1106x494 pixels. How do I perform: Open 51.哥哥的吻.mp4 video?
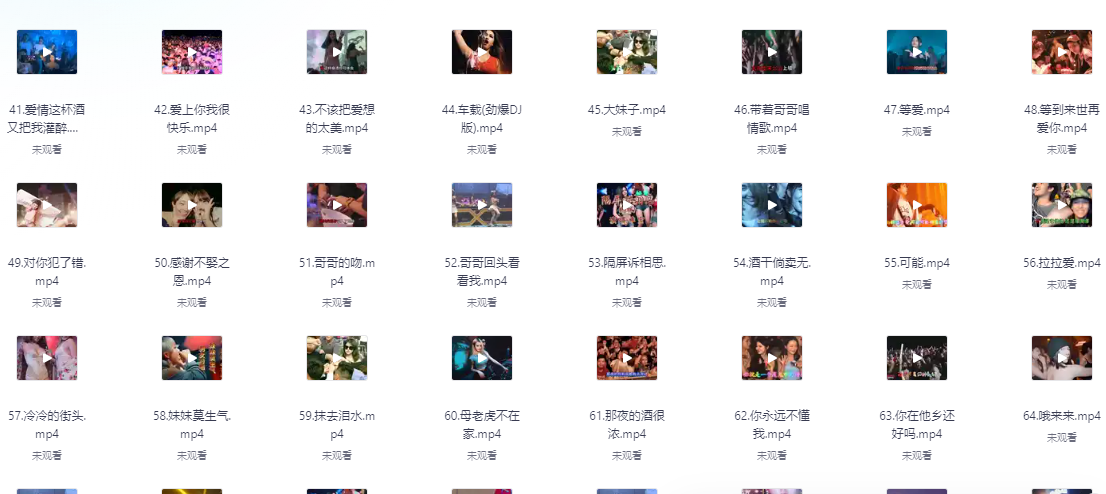click(x=337, y=205)
